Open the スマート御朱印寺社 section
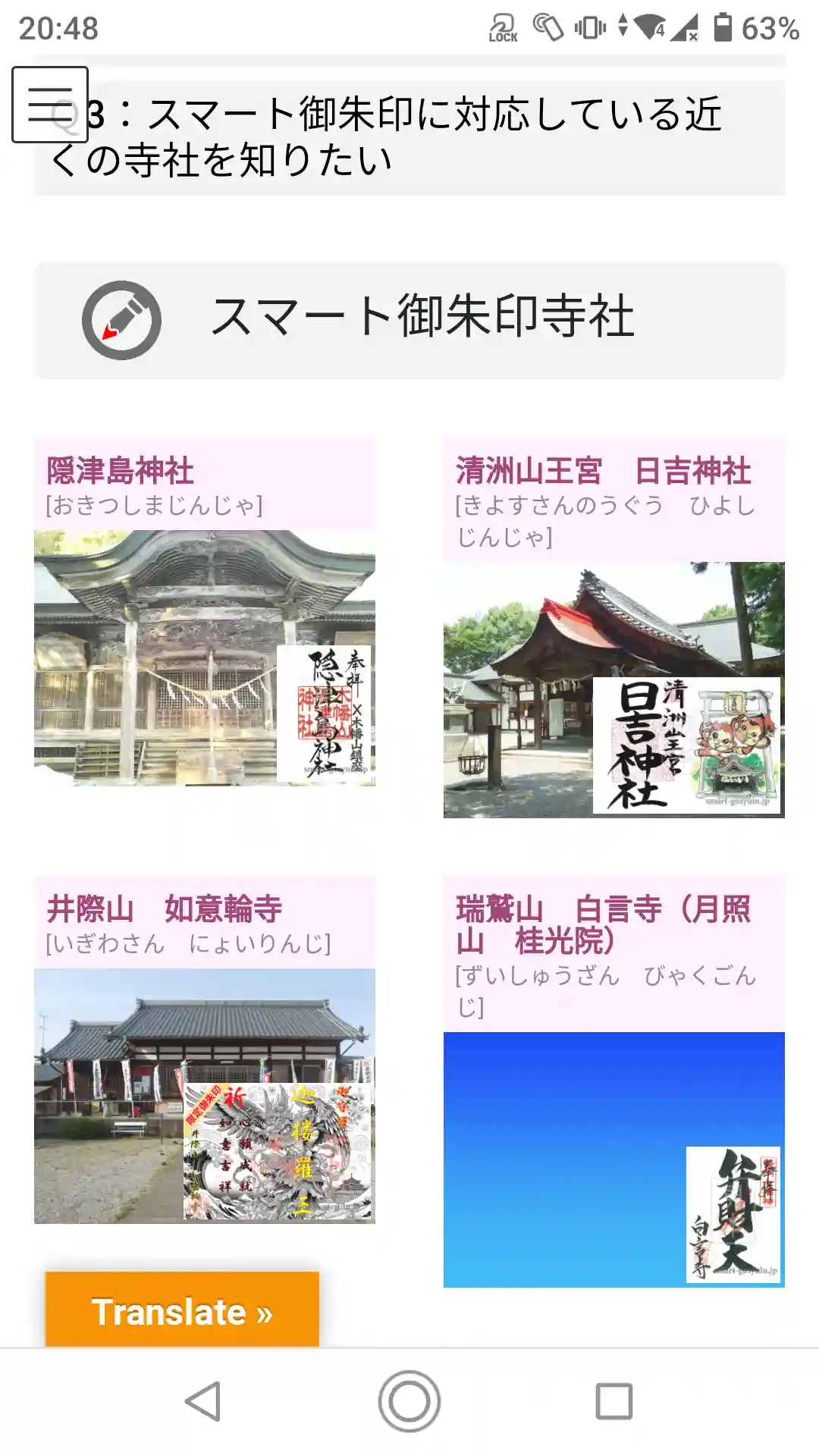This screenshot has width=819, height=1456. pyautogui.click(x=409, y=319)
